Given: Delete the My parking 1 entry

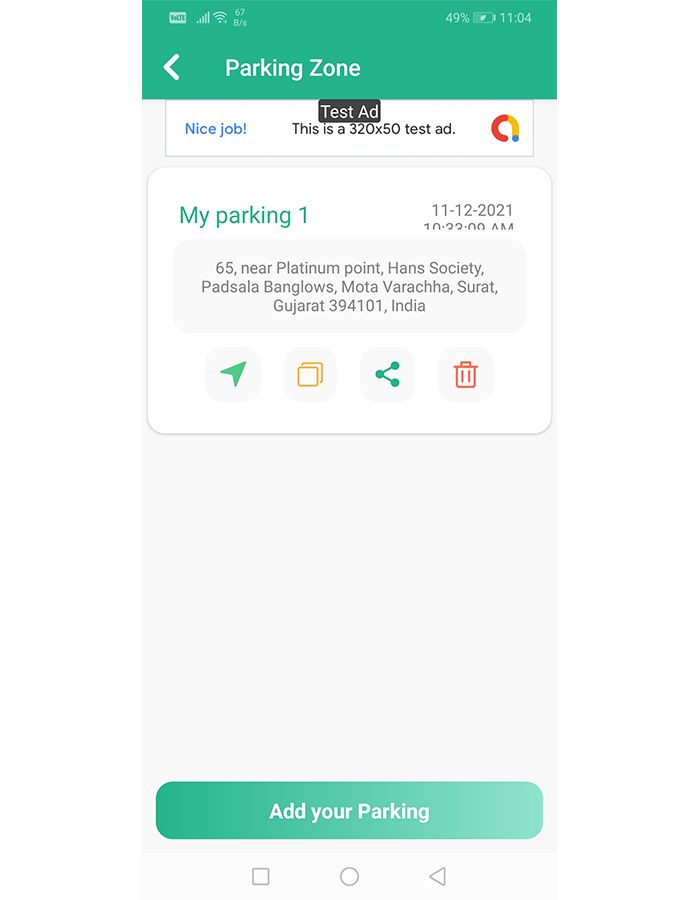Looking at the screenshot, I should (465, 375).
